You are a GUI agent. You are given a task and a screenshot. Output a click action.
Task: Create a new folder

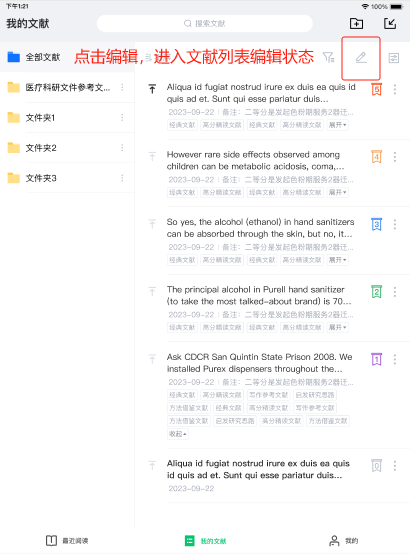click(x=356, y=24)
